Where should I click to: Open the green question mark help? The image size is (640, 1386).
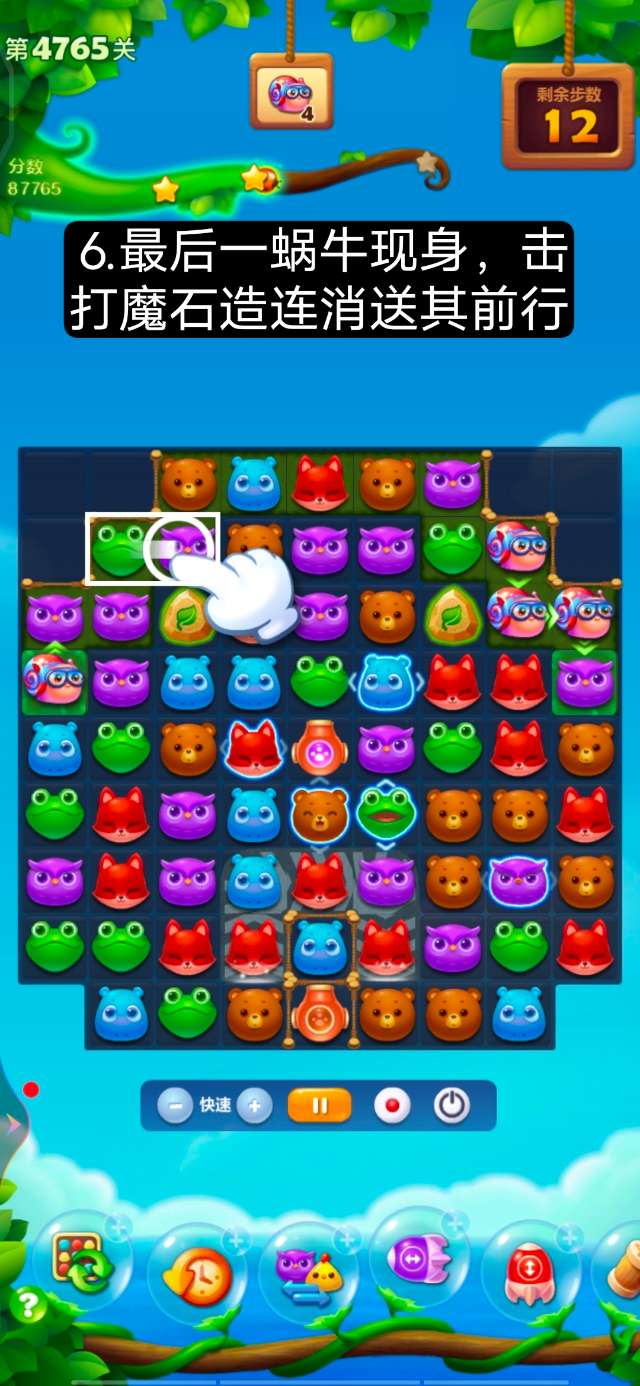[27, 1306]
